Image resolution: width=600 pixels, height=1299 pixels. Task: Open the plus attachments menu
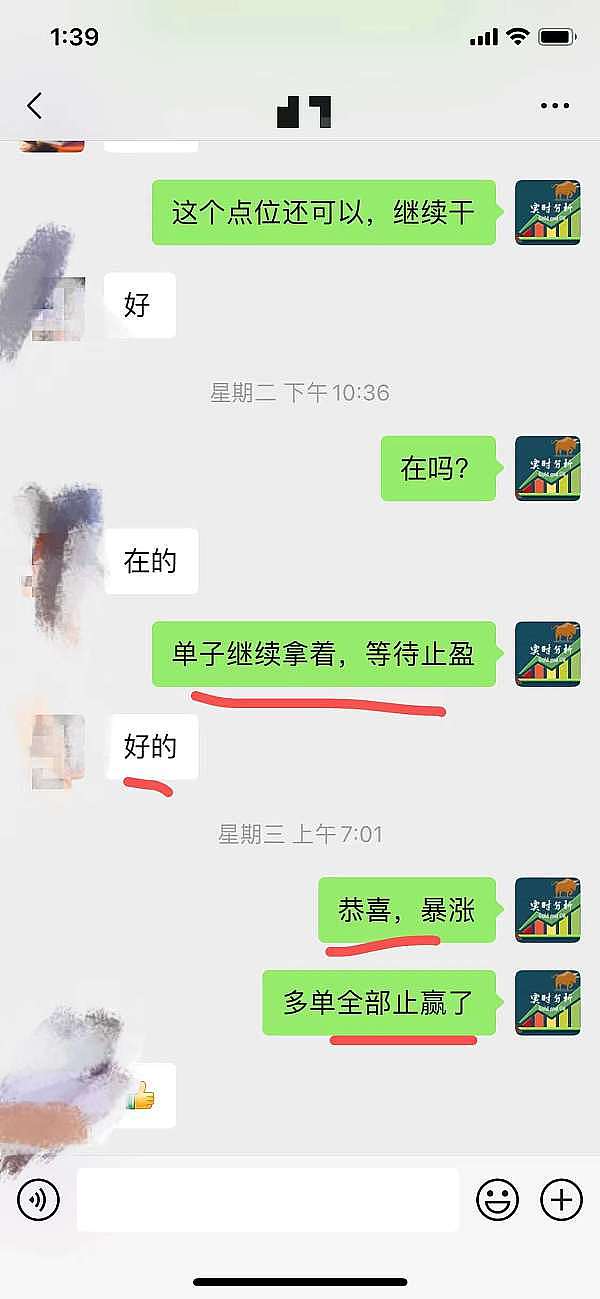561,1199
